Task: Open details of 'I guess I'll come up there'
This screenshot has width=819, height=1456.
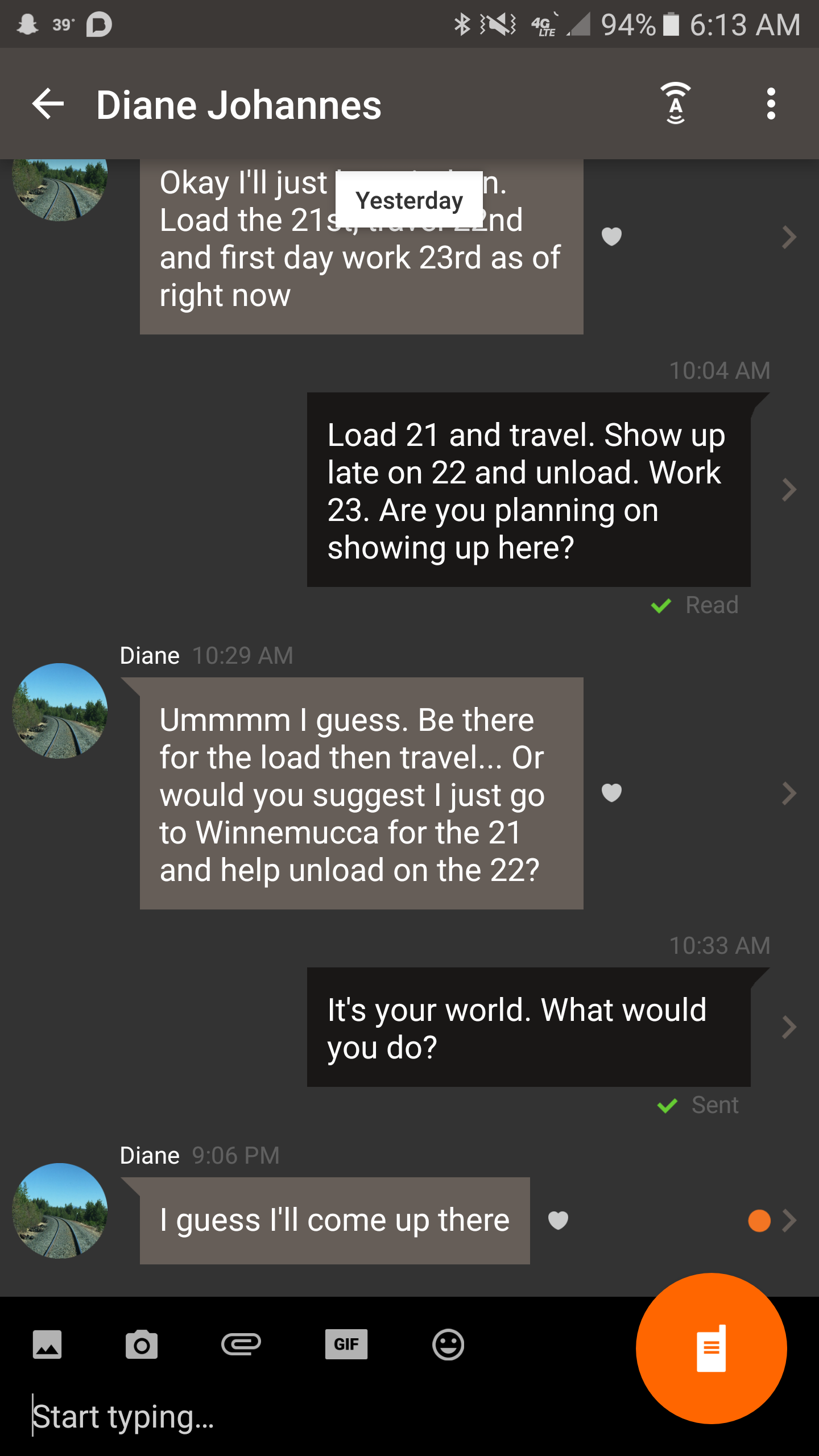Action: click(788, 1221)
